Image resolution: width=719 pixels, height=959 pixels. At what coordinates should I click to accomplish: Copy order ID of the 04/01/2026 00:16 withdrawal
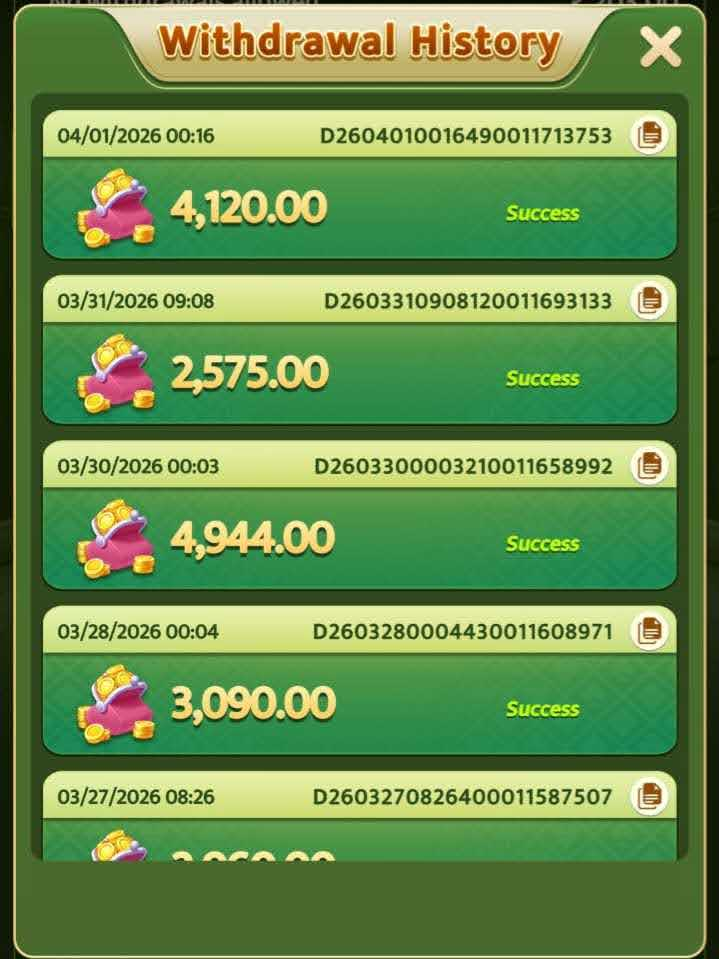coord(649,135)
